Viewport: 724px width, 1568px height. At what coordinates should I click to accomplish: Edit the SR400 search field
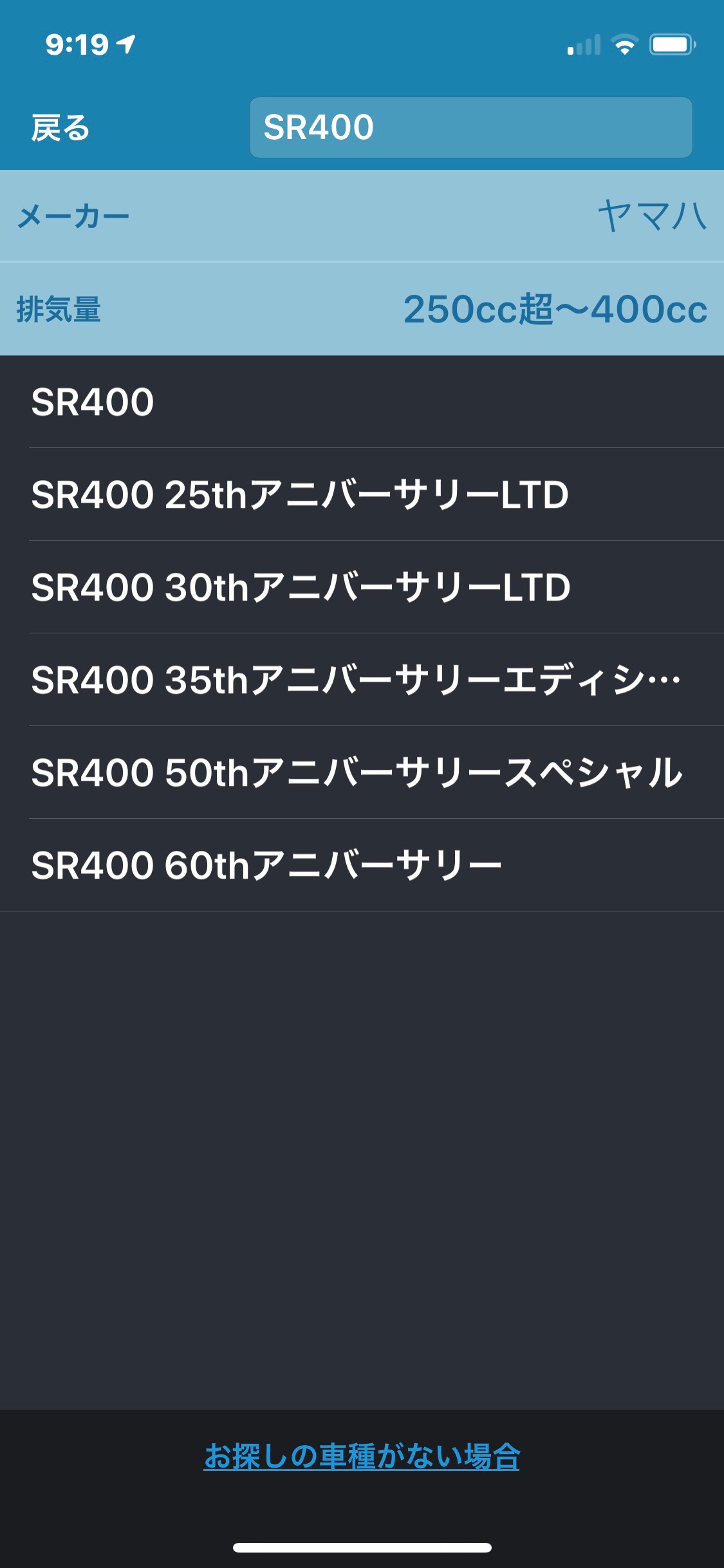click(x=470, y=127)
